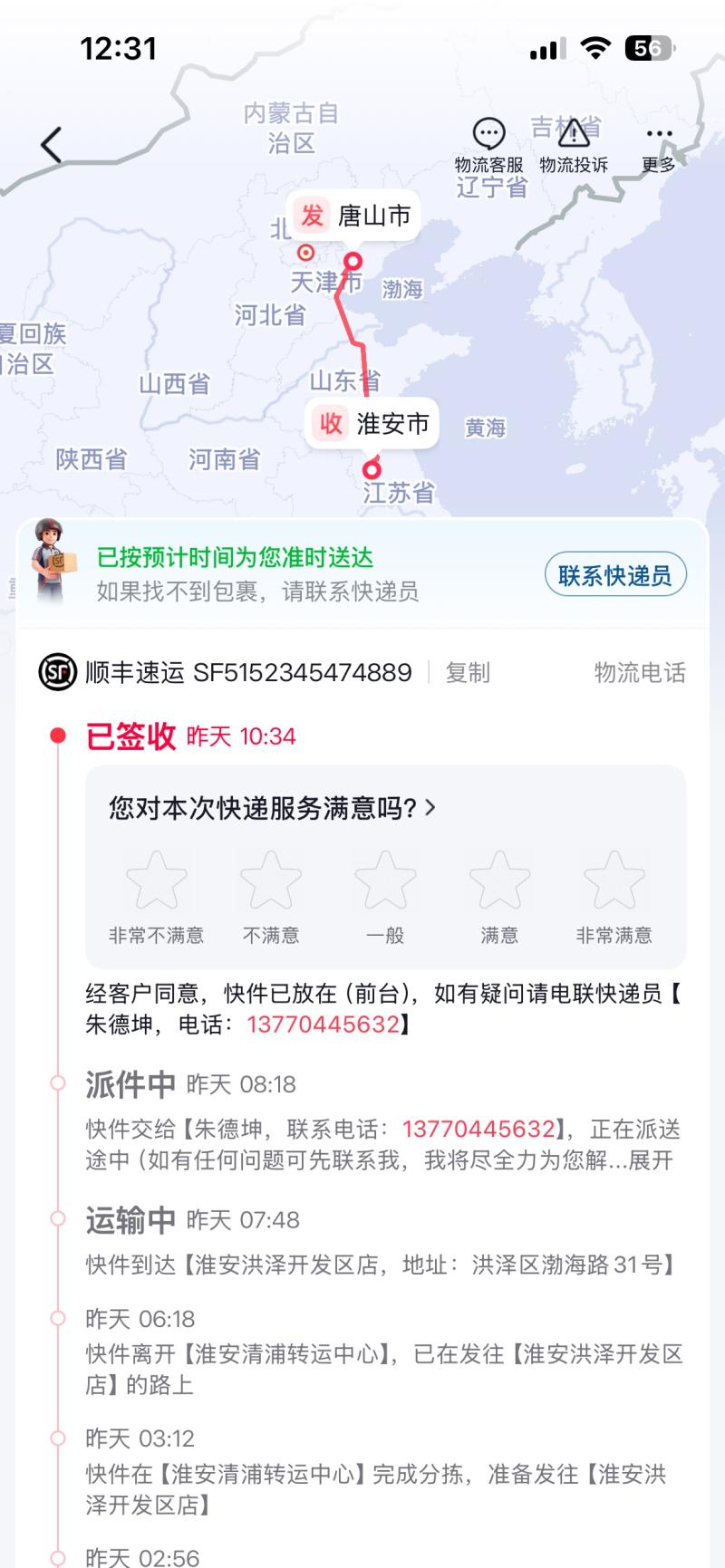The image size is (725, 1568).
Task: Open the 更多 overflow menu
Action: tap(659, 146)
